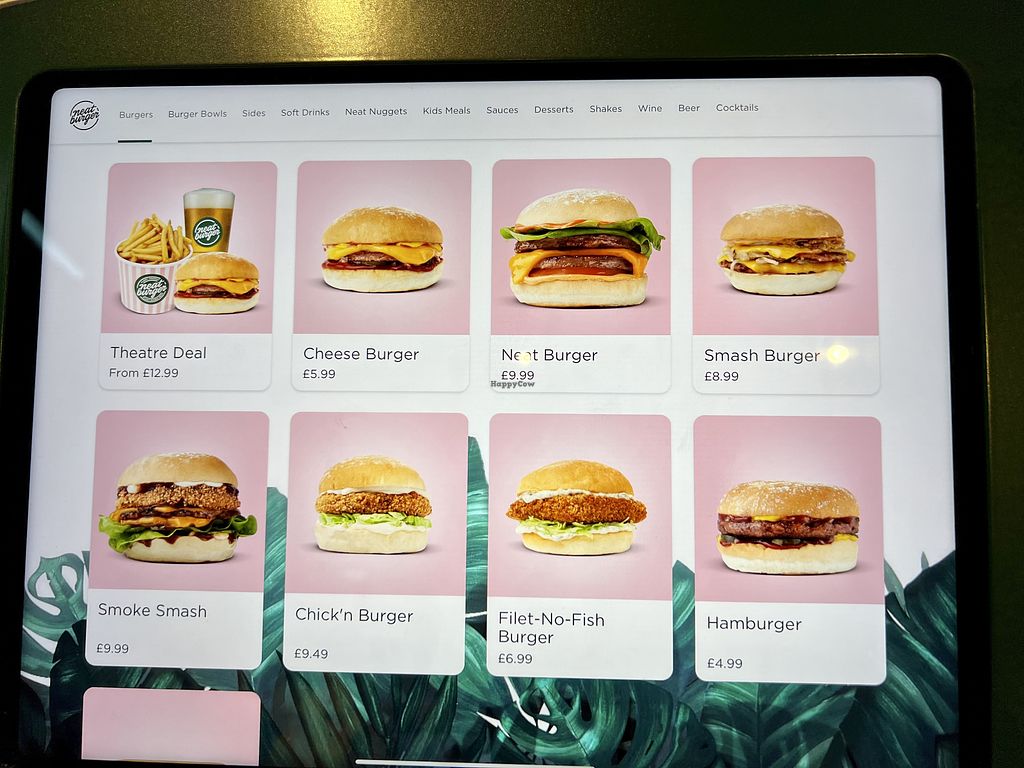The image size is (1024, 768).
Task: Select the Theatre Deal card
Action: [x=188, y=275]
